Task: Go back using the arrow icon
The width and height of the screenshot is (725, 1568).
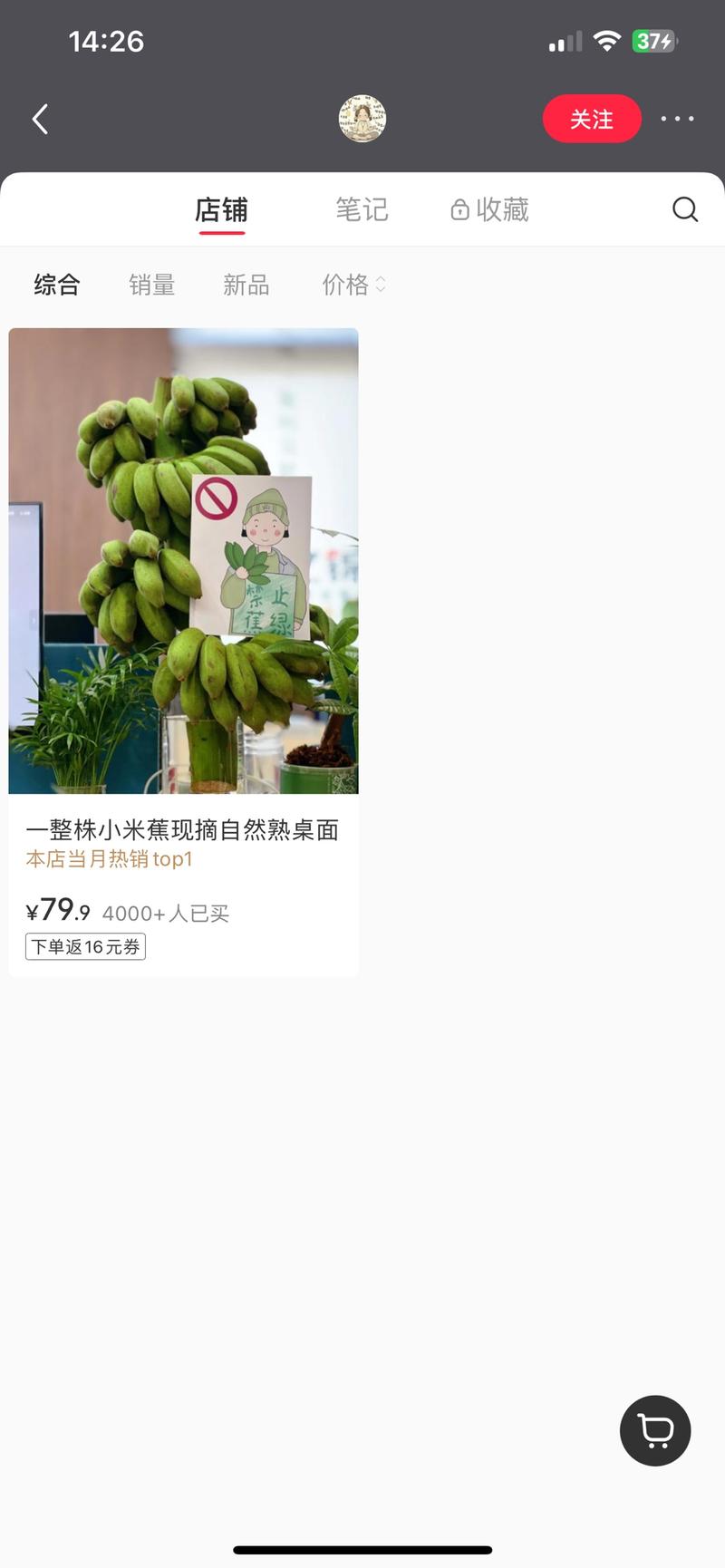Action: coord(40,119)
